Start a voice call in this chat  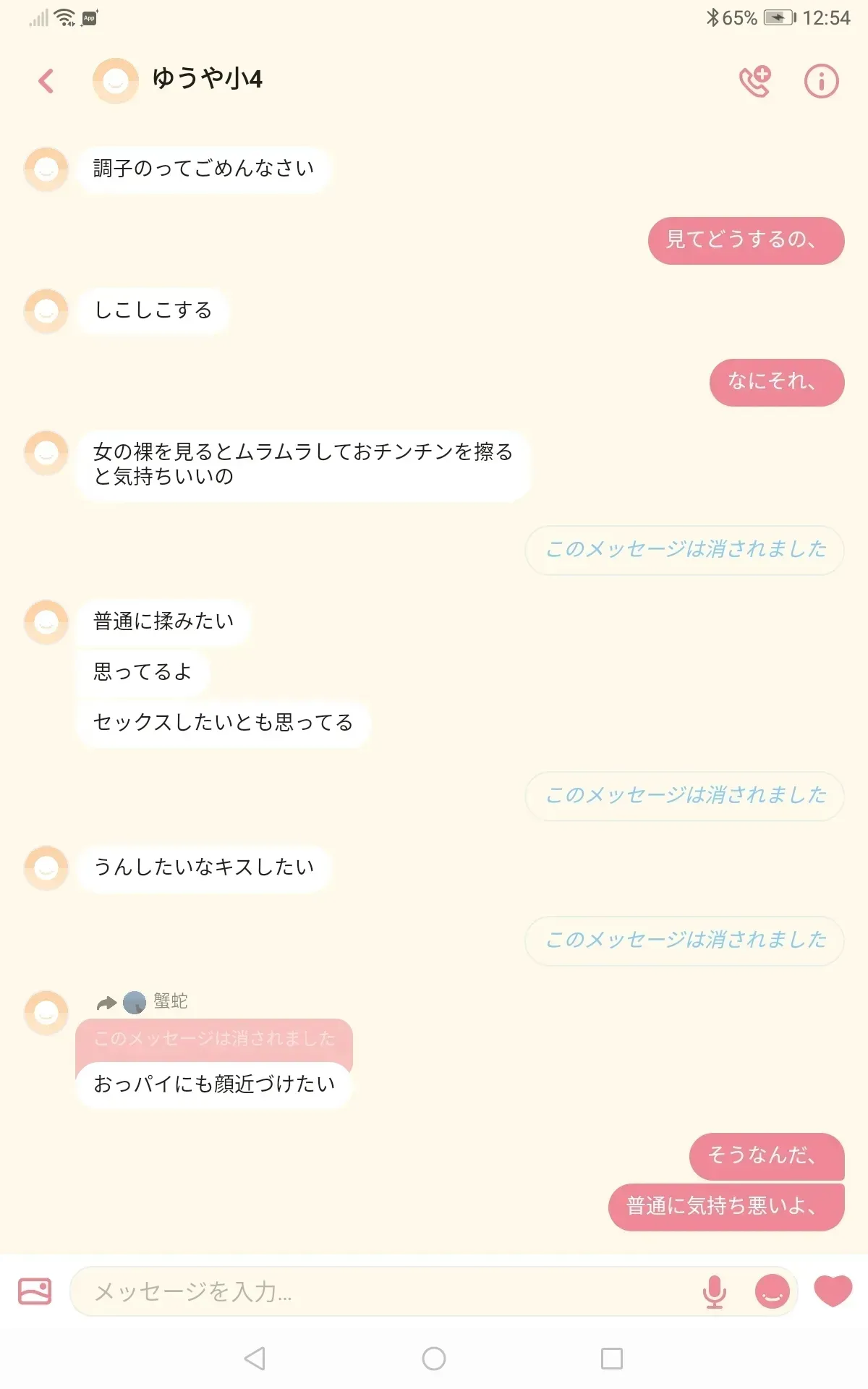[754, 81]
